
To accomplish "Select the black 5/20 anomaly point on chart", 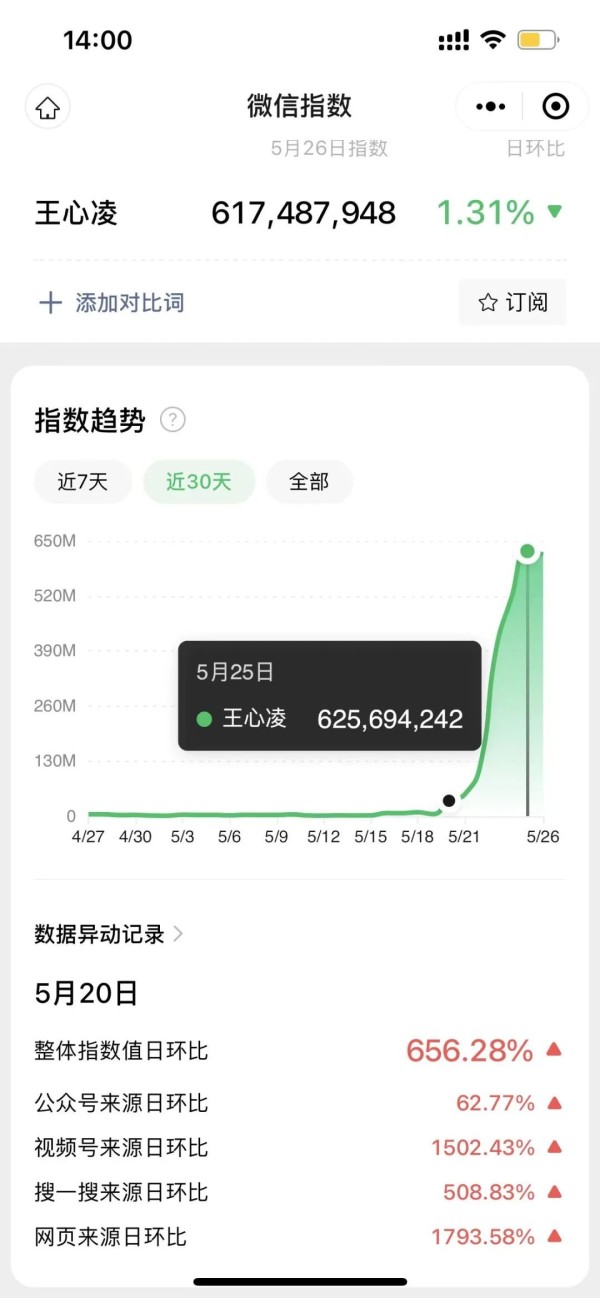I will point(449,800).
